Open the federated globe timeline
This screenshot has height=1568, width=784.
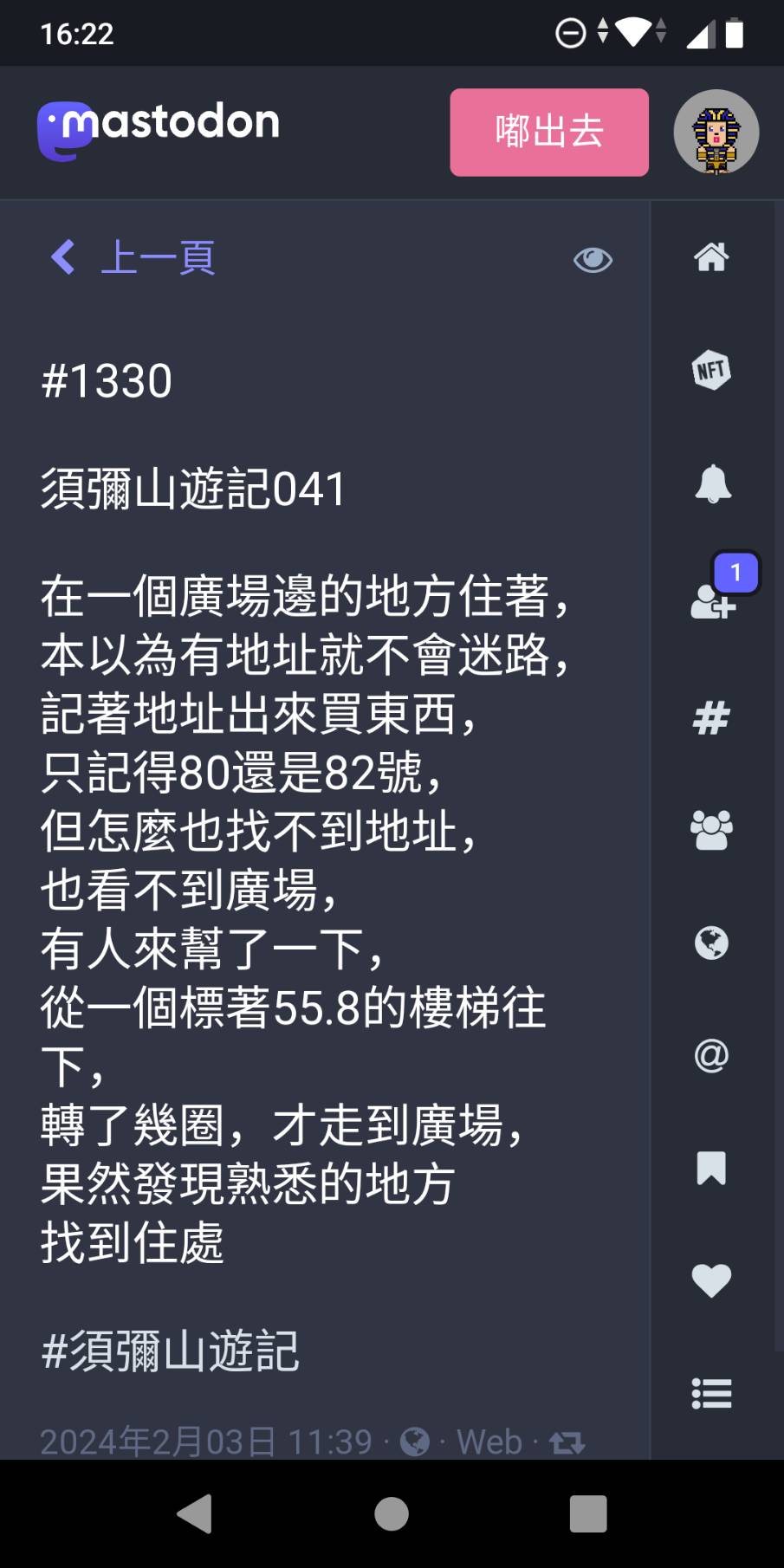[x=711, y=943]
